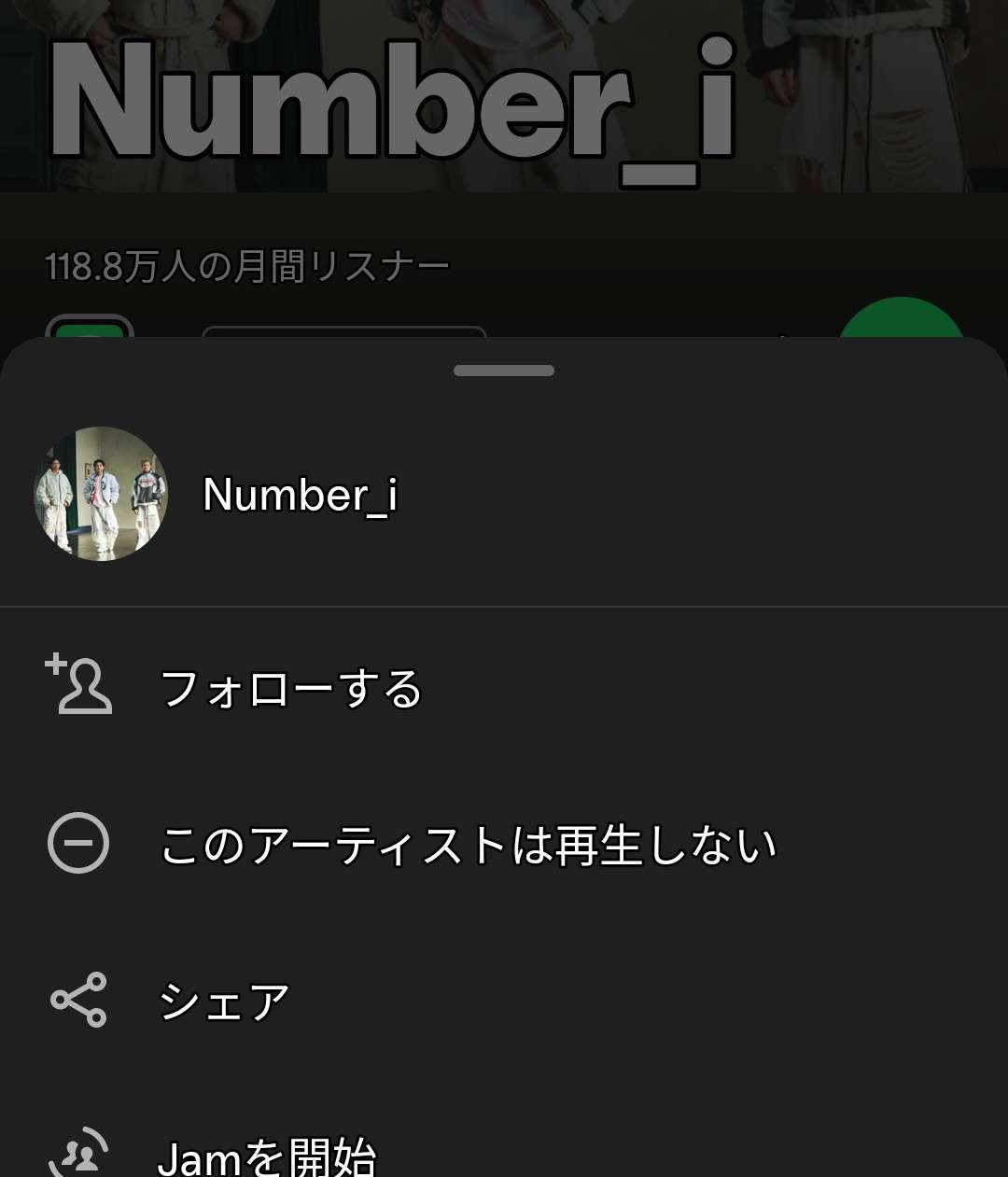Share this artist via シェア
The height and width of the screenshot is (1177, 1008).
[x=224, y=1002]
